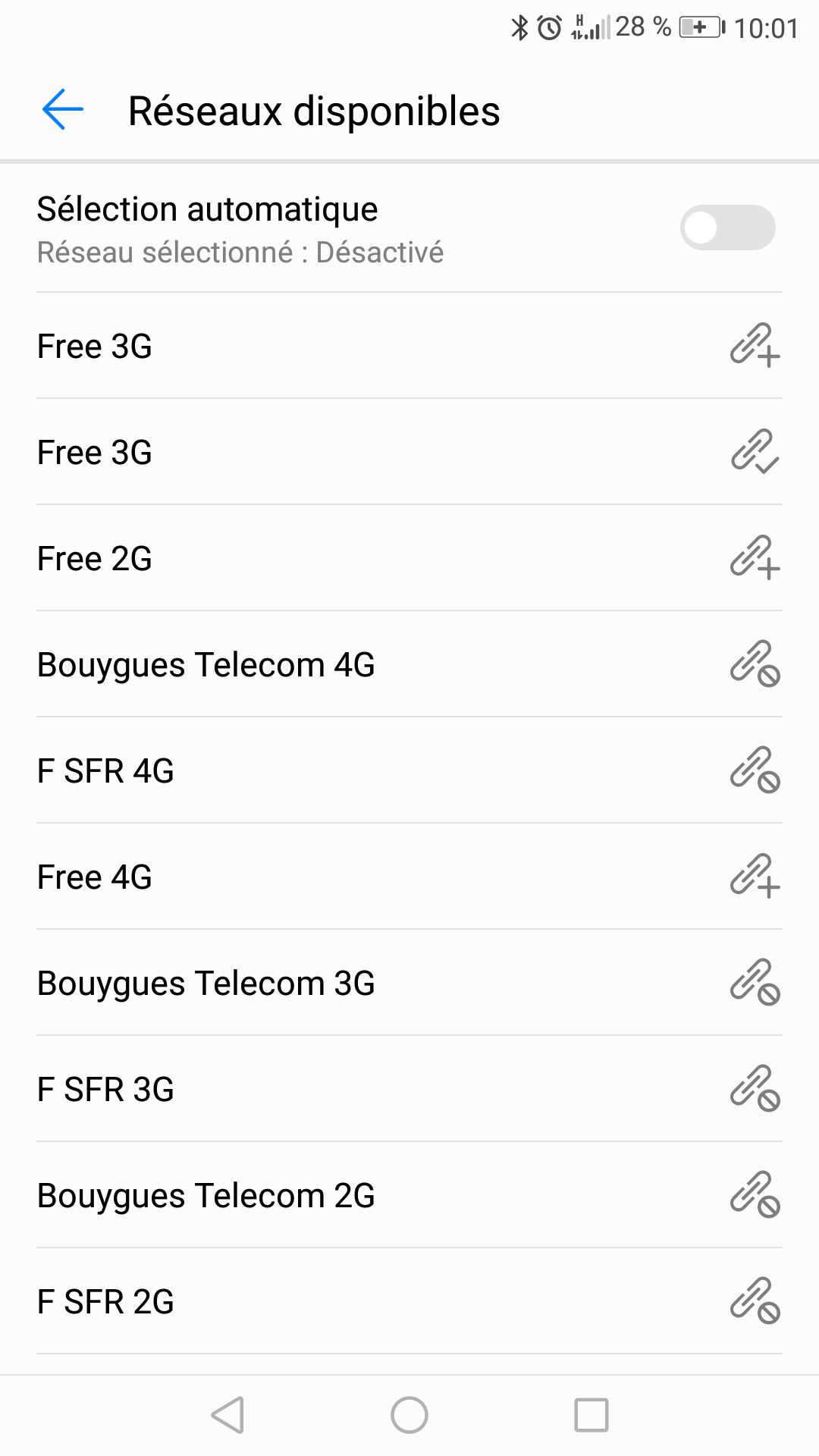
Task: Tap the system home button
Action: (409, 1415)
